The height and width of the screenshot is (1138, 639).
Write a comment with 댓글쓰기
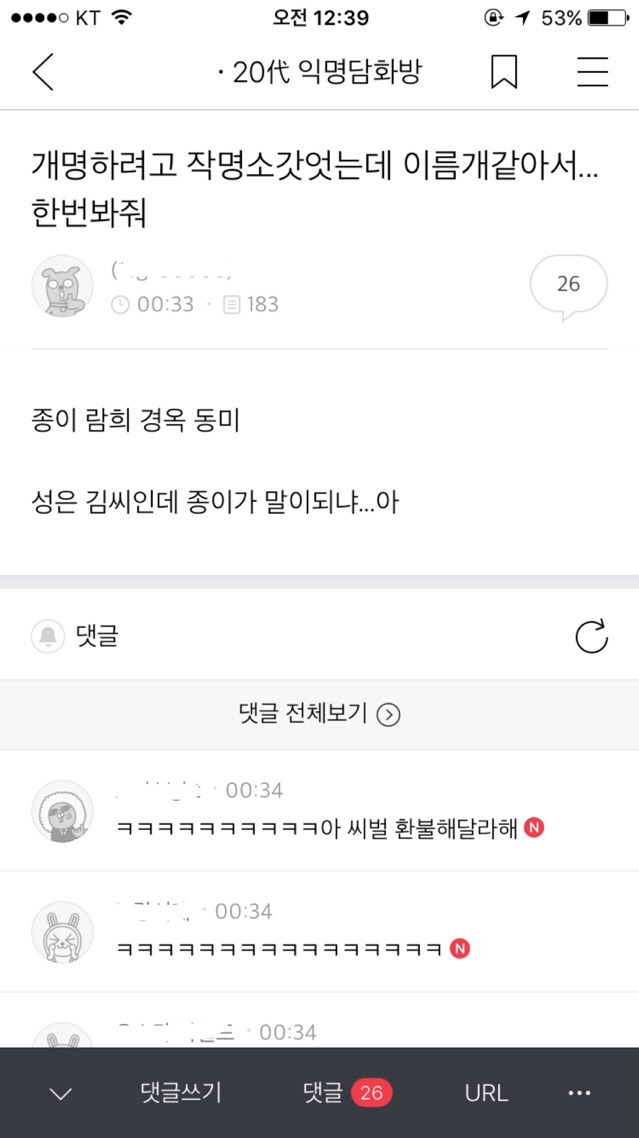pyautogui.click(x=181, y=1092)
